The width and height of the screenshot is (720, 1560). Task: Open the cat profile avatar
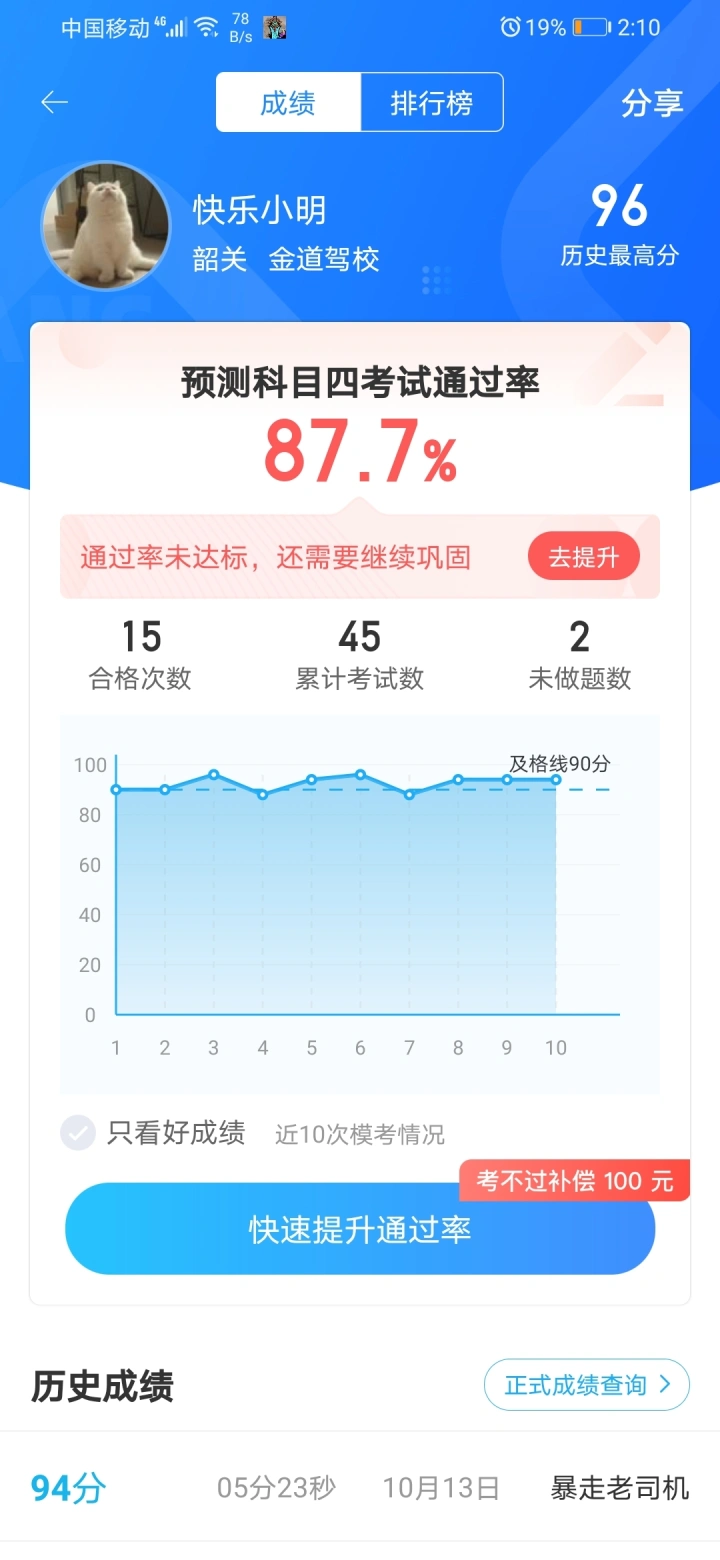(x=106, y=227)
